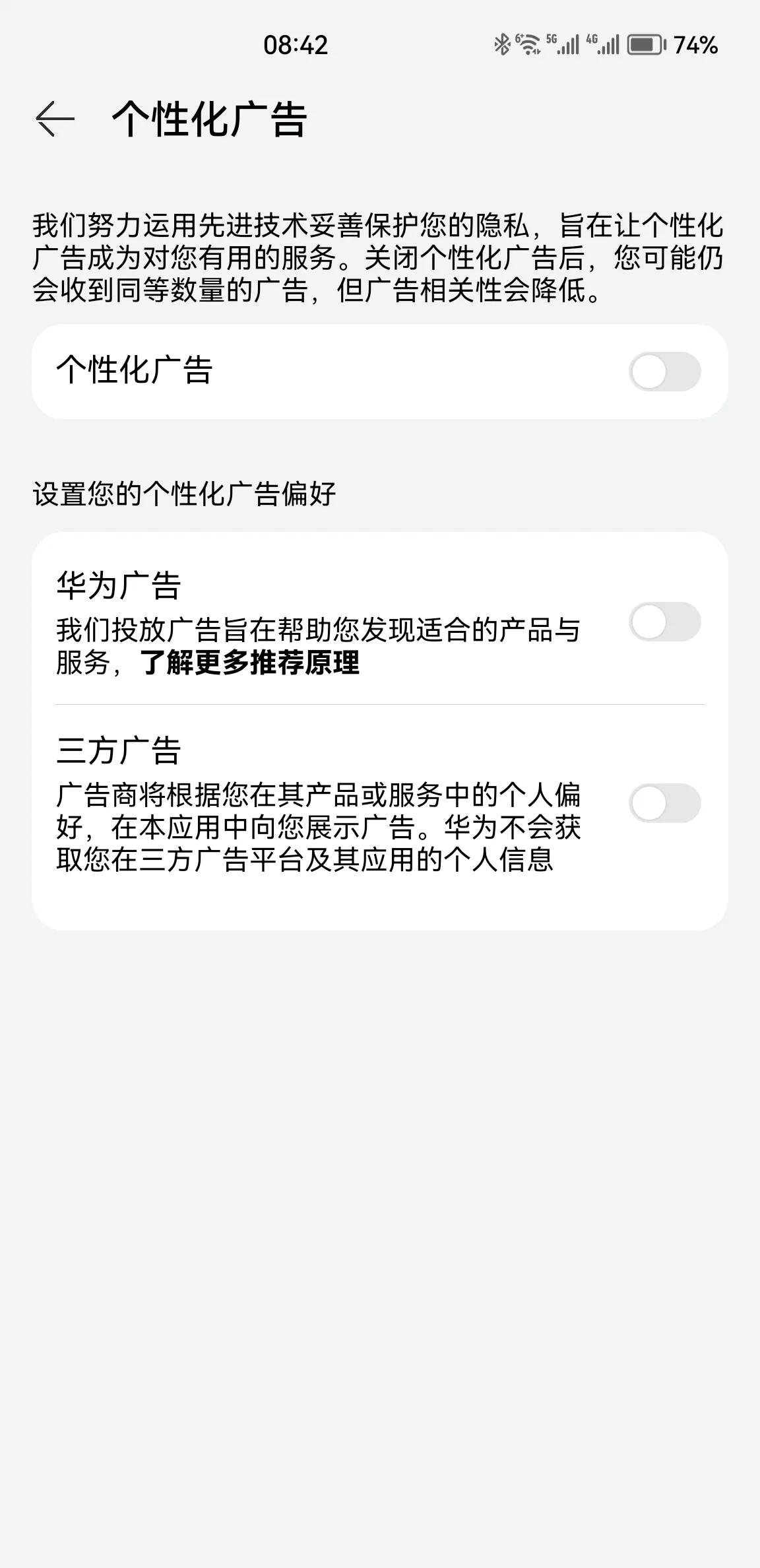This screenshot has height=1568, width=760.
Task: Turn on the 华为广告 toggle
Action: (664, 622)
